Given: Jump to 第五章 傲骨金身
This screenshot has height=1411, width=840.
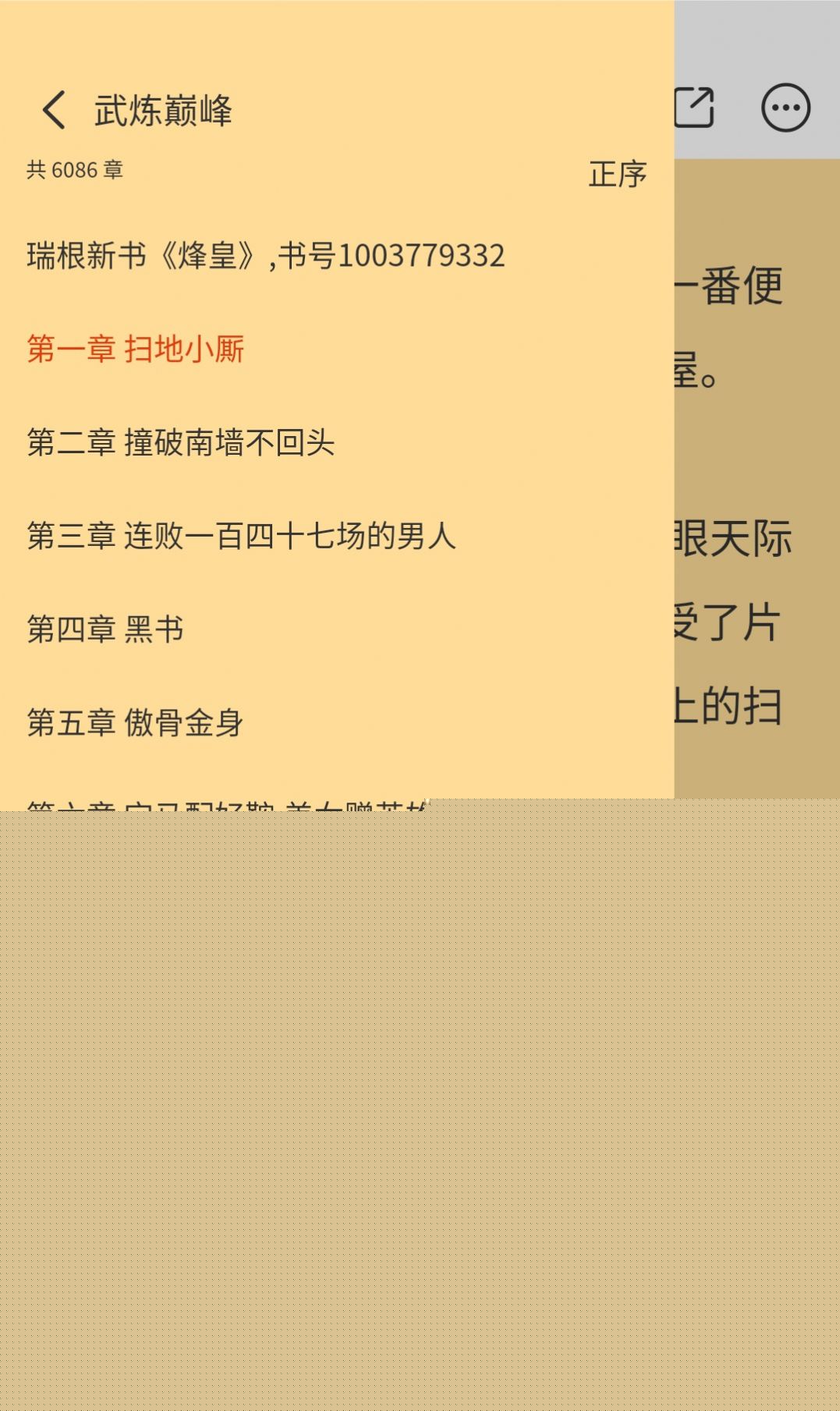Looking at the screenshot, I should tap(135, 722).
